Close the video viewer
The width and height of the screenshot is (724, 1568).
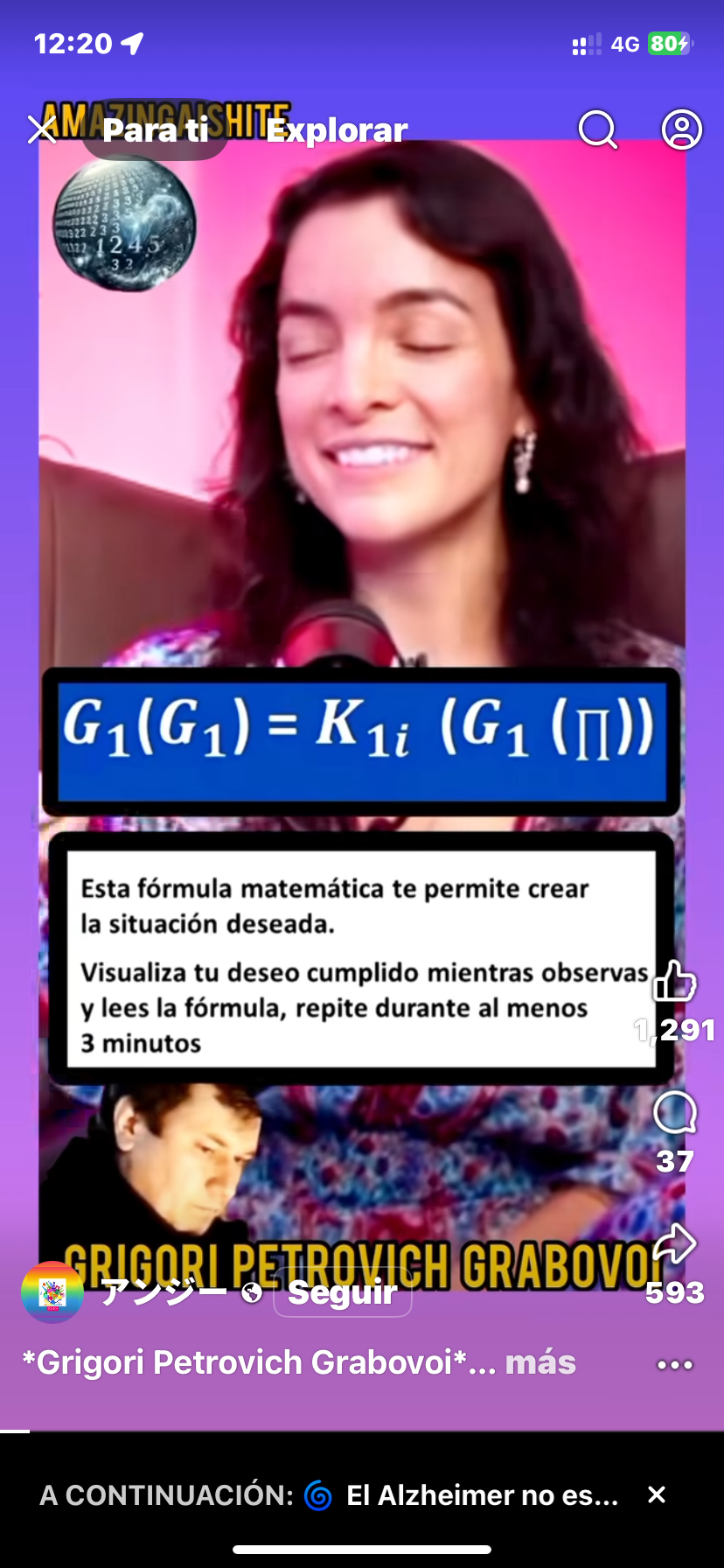(x=42, y=130)
